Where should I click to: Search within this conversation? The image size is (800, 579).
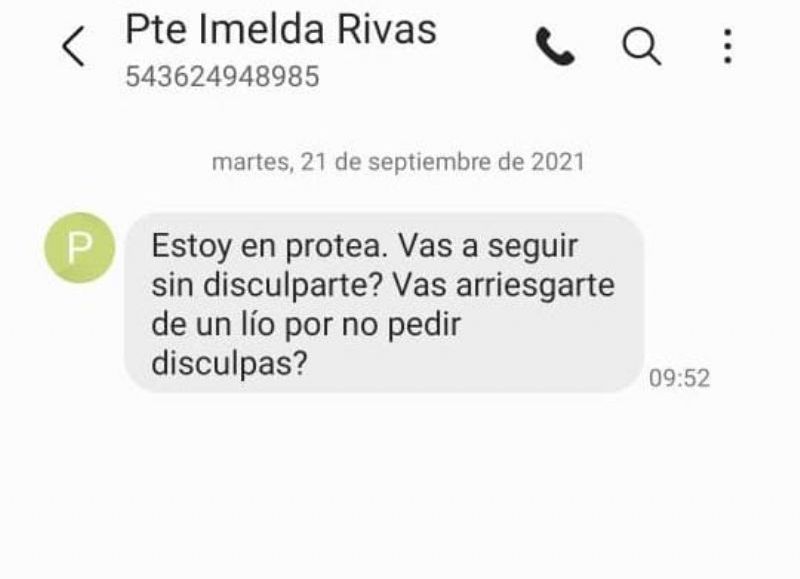click(x=641, y=46)
